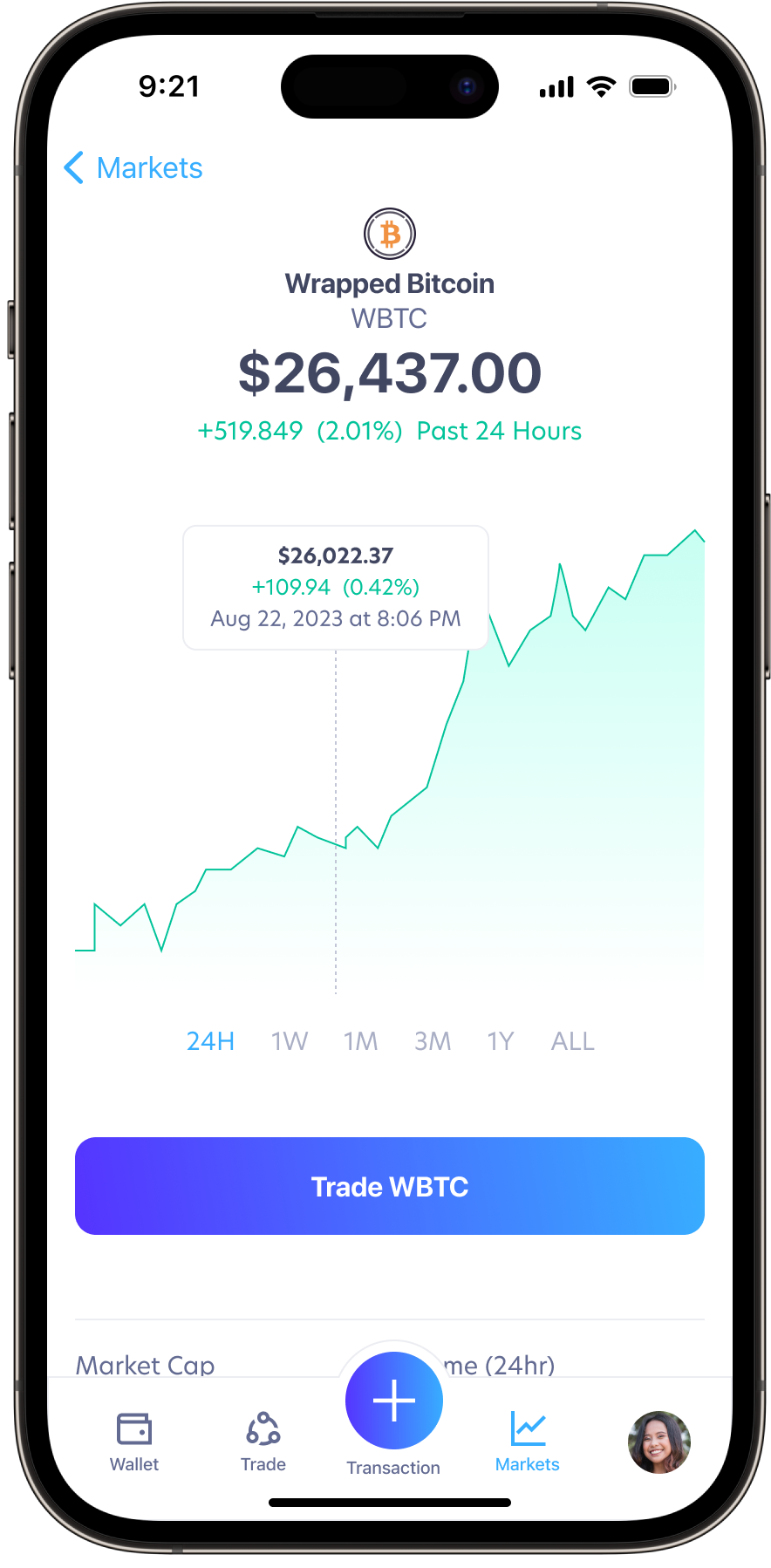
Task: Start a new Transaction with plus button
Action: coord(394,1401)
